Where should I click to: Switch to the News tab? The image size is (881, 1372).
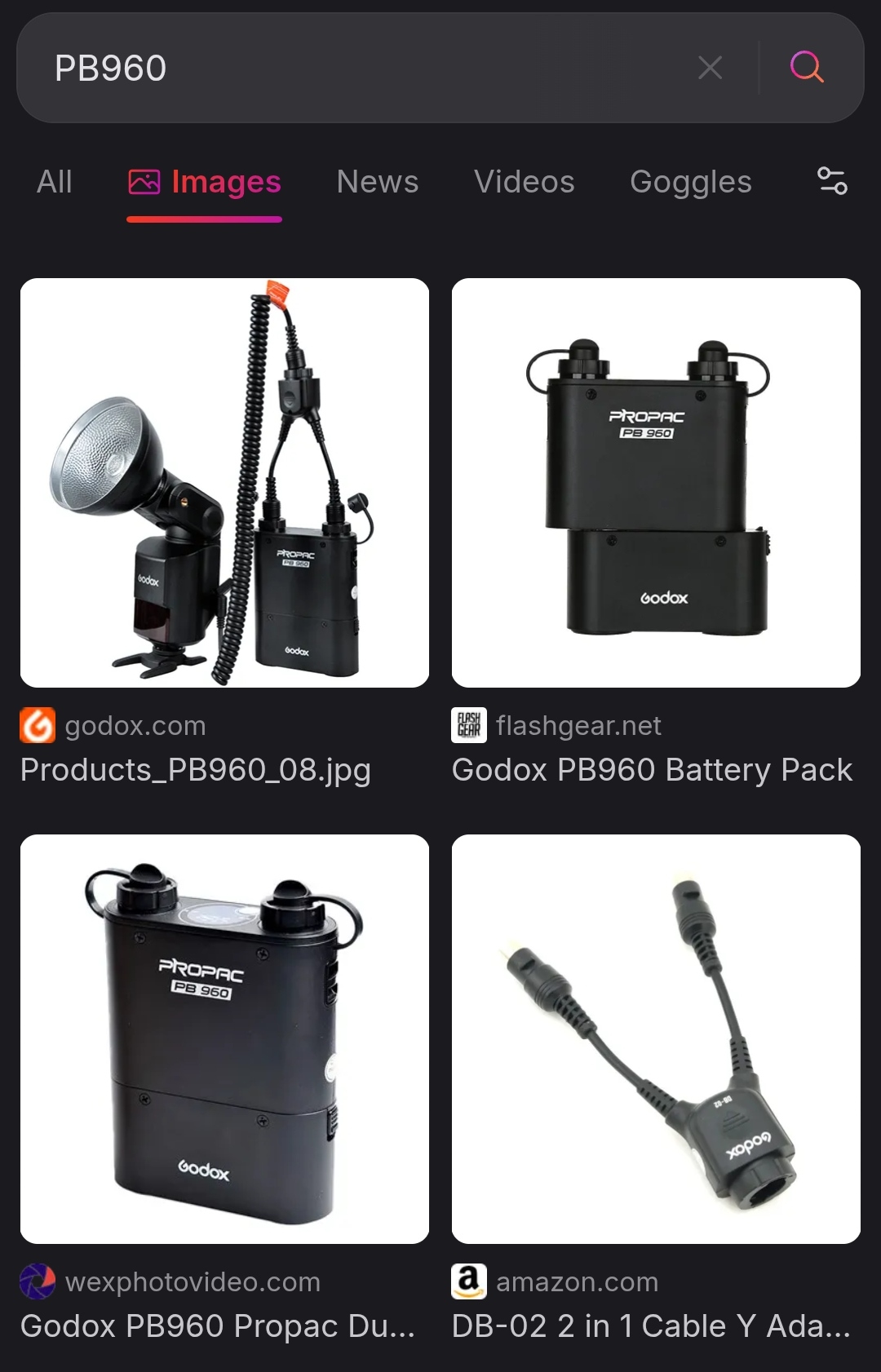click(378, 182)
